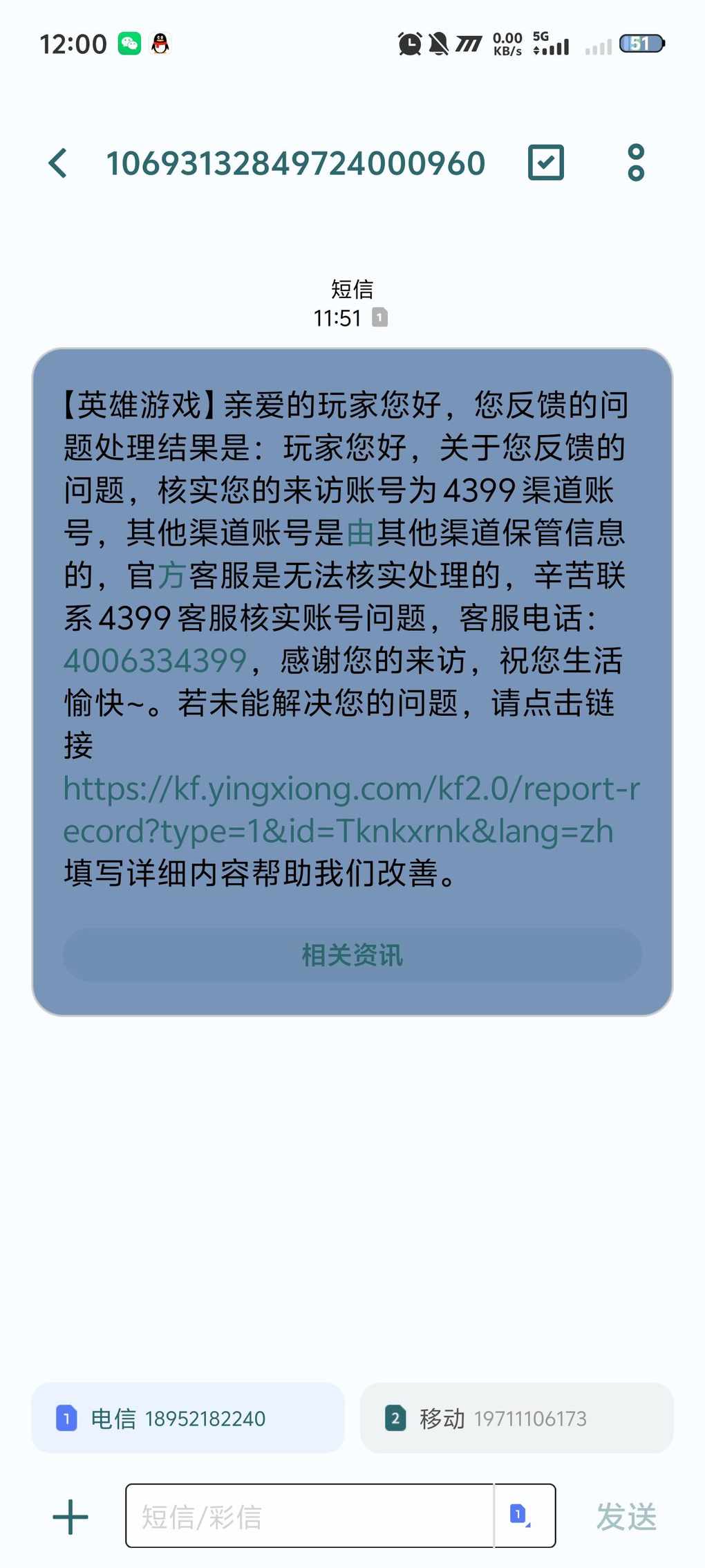The image size is (705, 1568).
Task: Select SIM 2 移动 19711106173
Action: click(x=517, y=1418)
